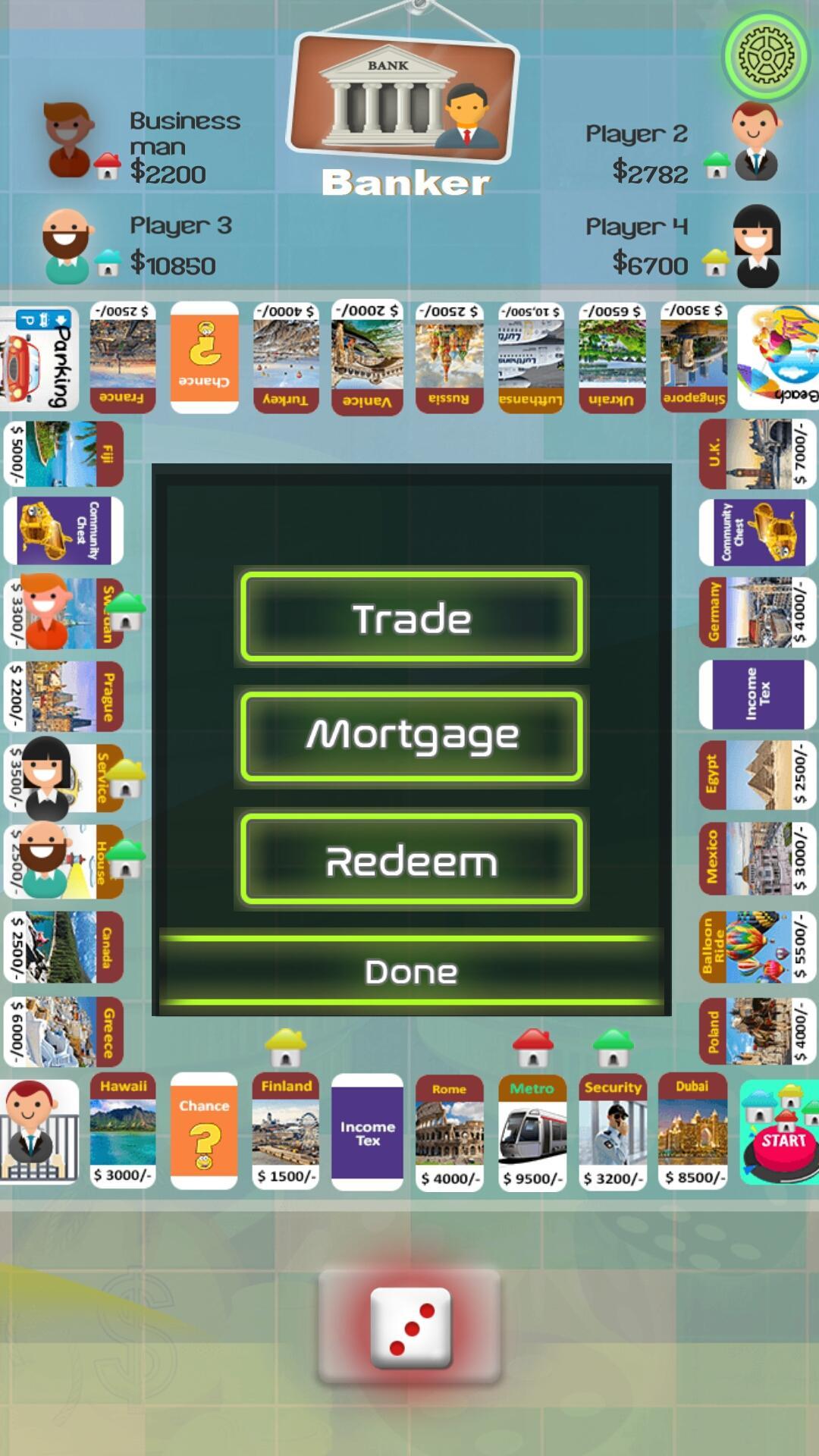Viewport: 819px width, 1456px height.
Task: Open the Dubai property card
Action: click(692, 1131)
